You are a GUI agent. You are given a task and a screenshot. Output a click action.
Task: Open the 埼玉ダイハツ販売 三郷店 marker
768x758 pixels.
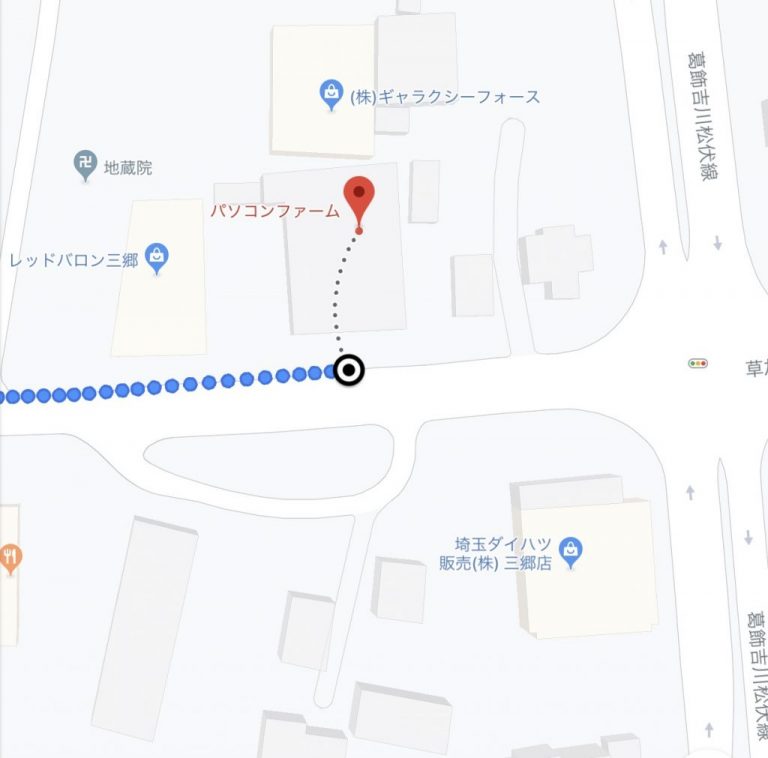pos(570,550)
